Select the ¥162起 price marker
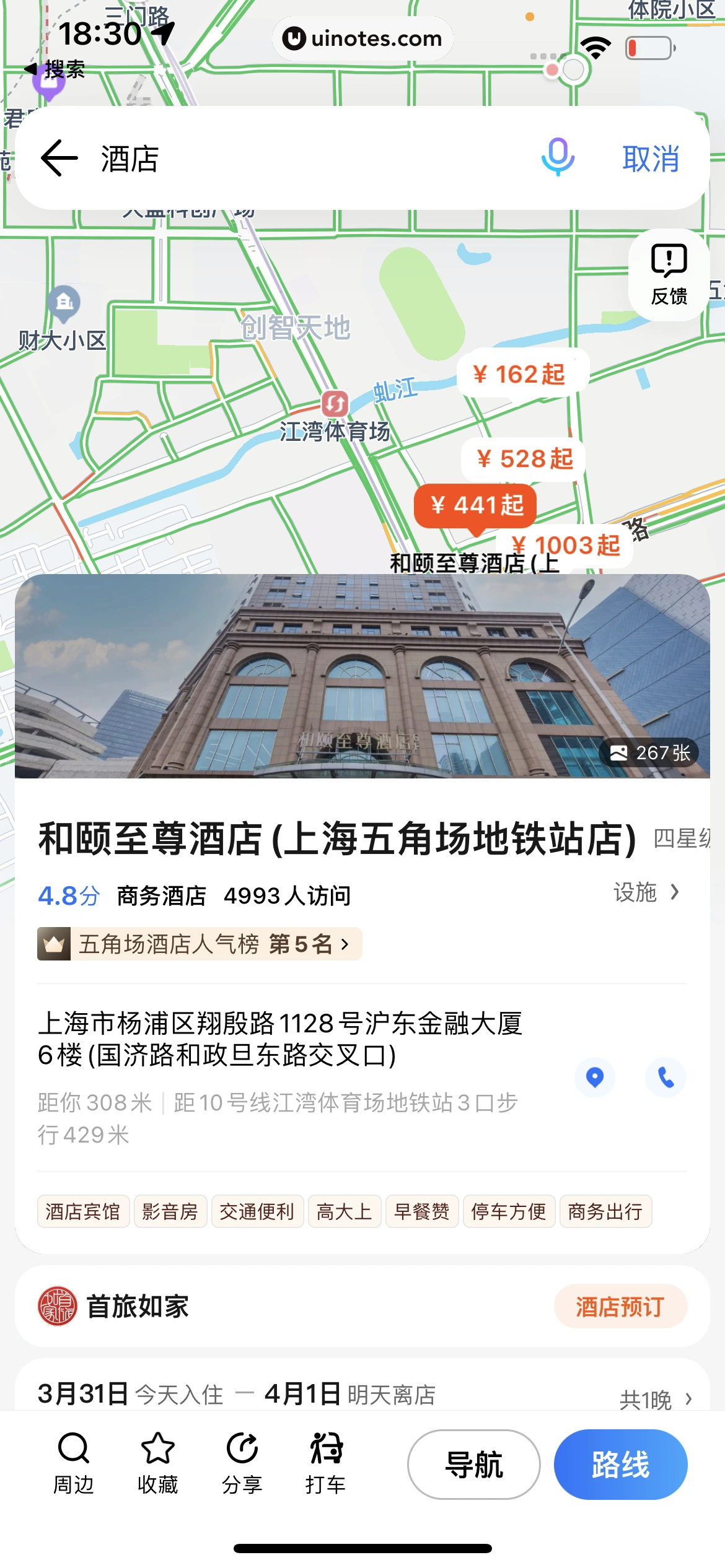The height and width of the screenshot is (1568, 725). (519, 374)
